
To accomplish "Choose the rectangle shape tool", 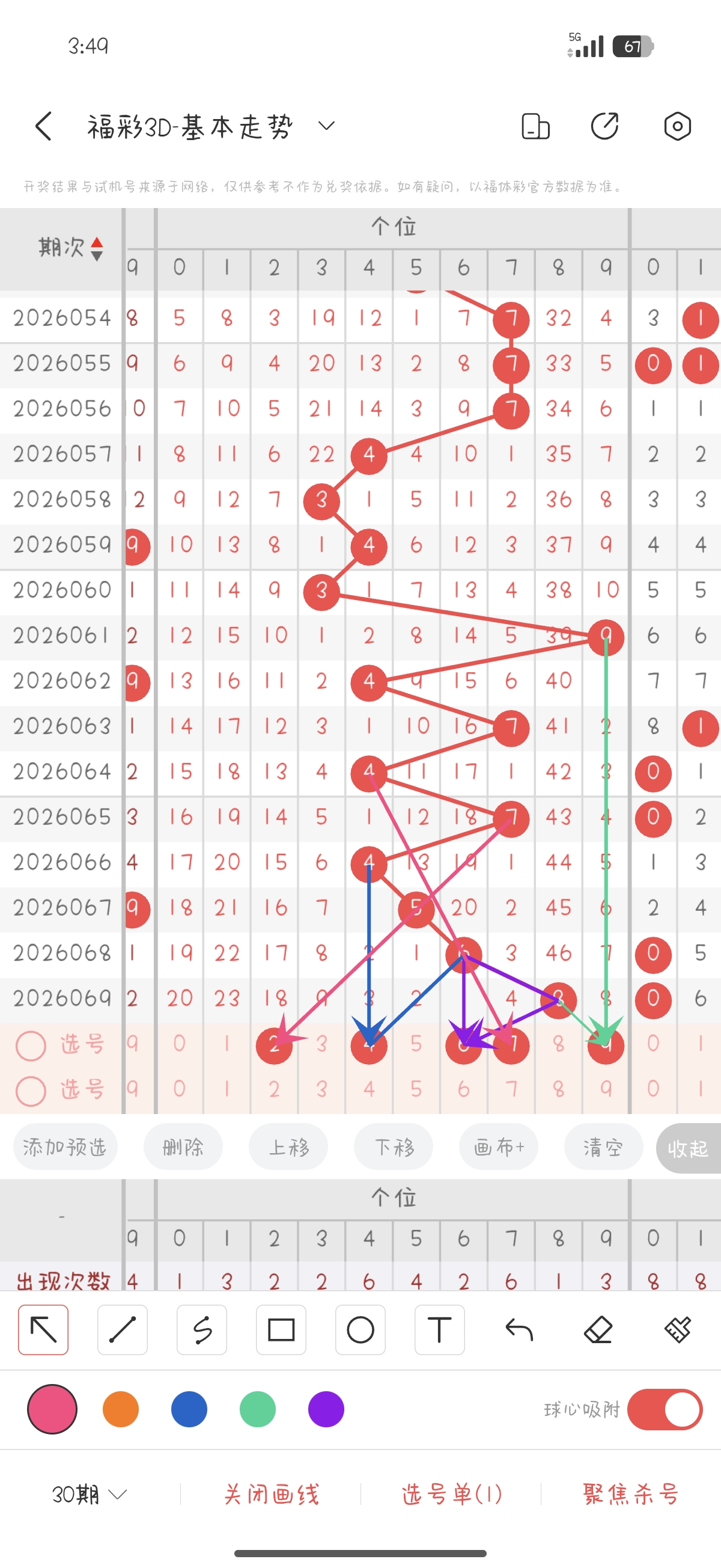I will click(281, 1329).
